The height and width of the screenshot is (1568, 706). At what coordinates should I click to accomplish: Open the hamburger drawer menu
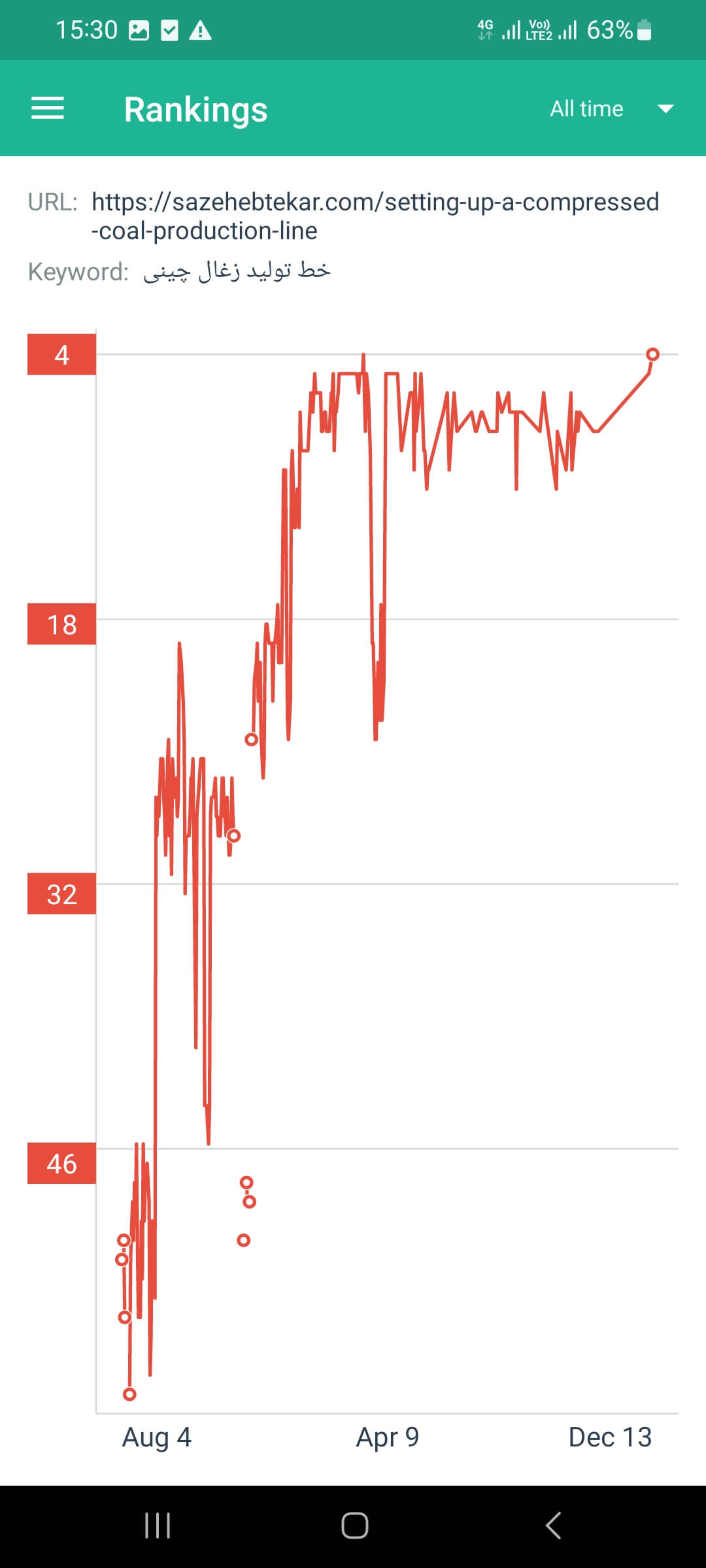pyautogui.click(x=48, y=108)
